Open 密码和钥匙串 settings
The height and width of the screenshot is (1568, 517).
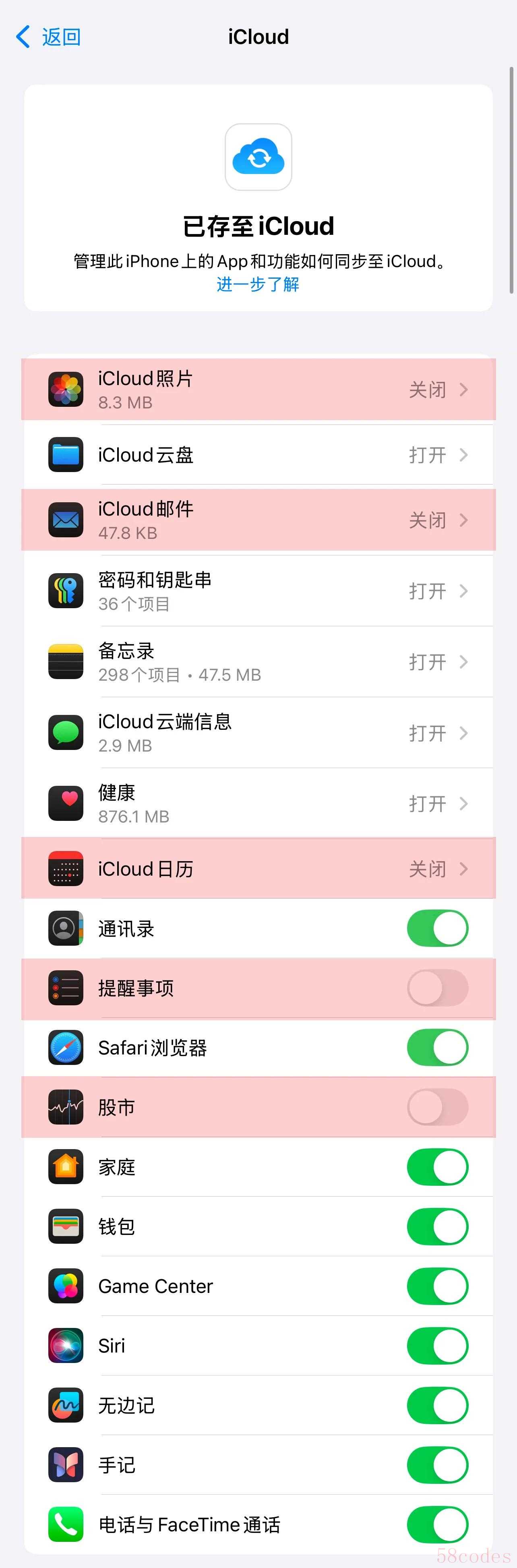[258, 591]
